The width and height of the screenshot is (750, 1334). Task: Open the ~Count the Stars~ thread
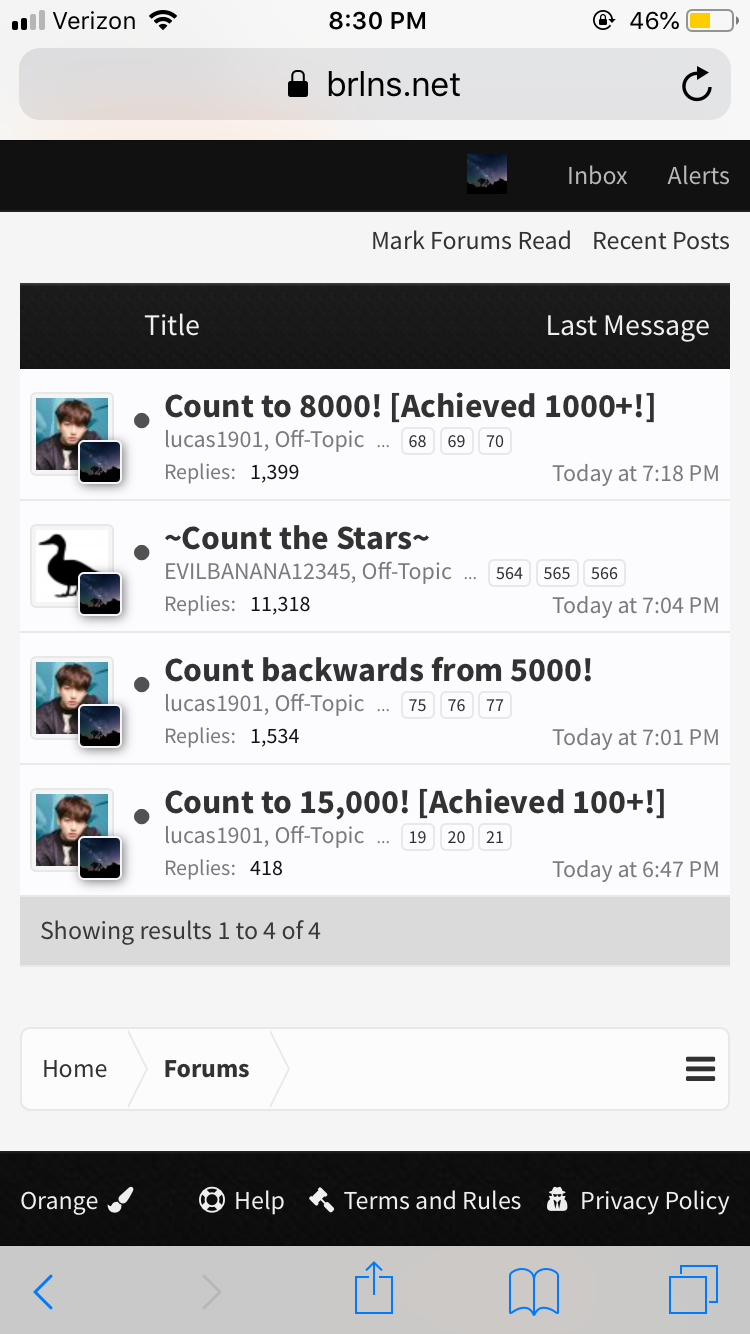[297, 538]
